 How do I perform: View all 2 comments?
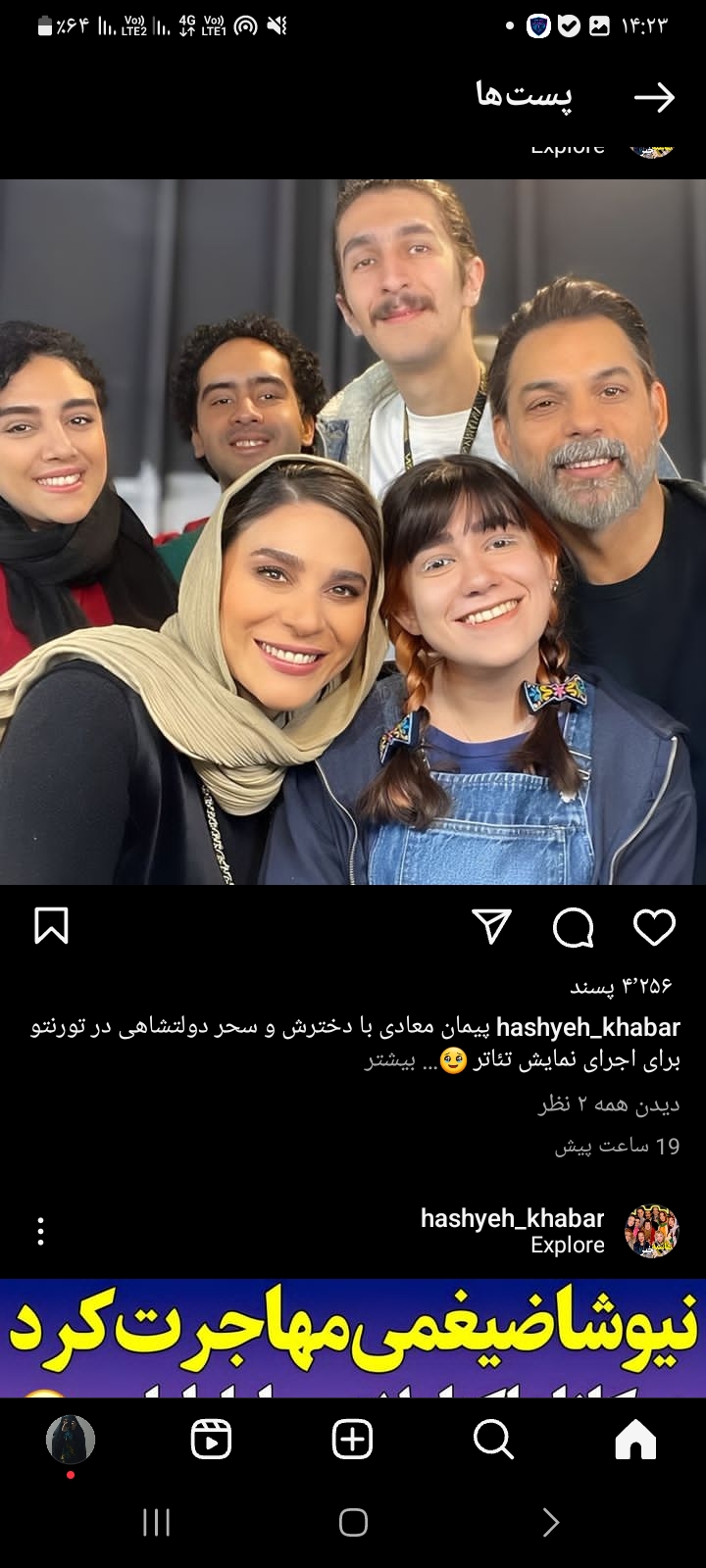(608, 1105)
